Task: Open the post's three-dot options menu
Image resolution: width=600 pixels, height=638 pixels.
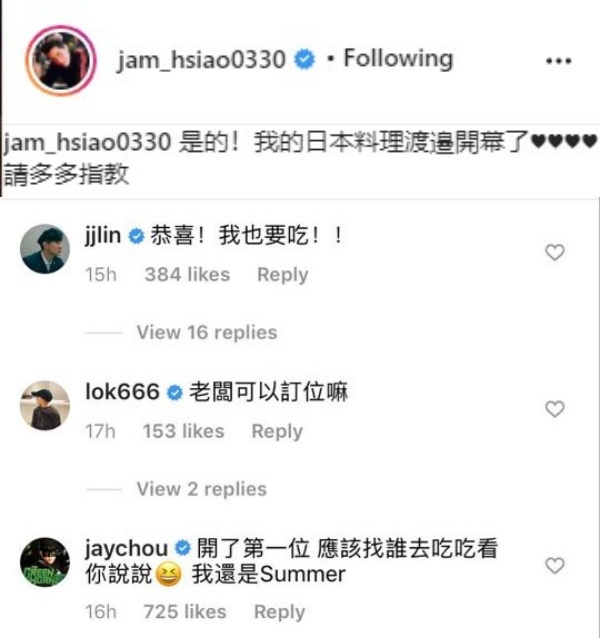Action: click(558, 61)
